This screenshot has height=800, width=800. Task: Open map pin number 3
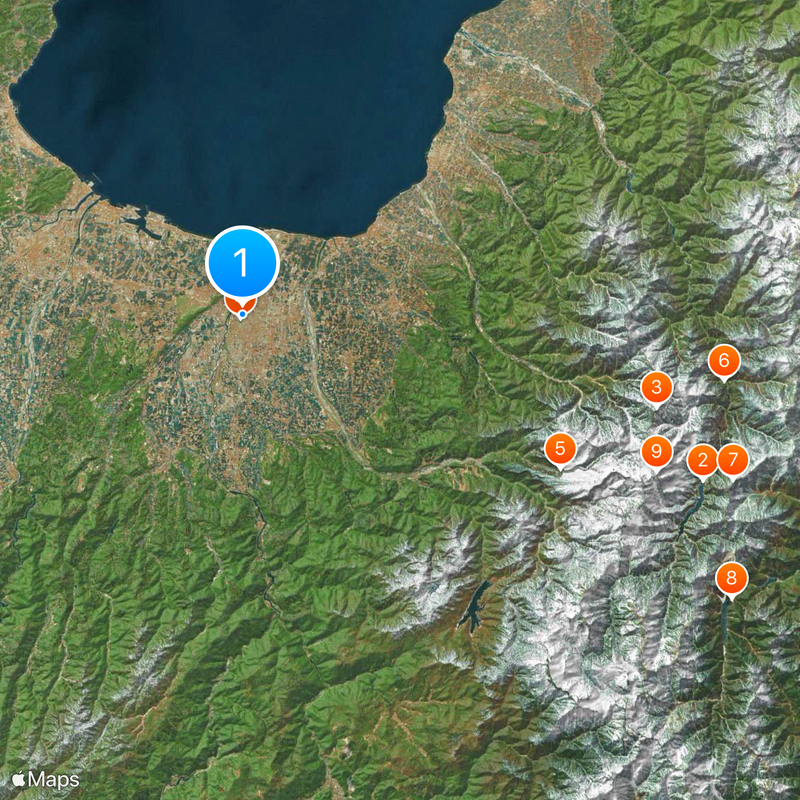pyautogui.click(x=656, y=387)
